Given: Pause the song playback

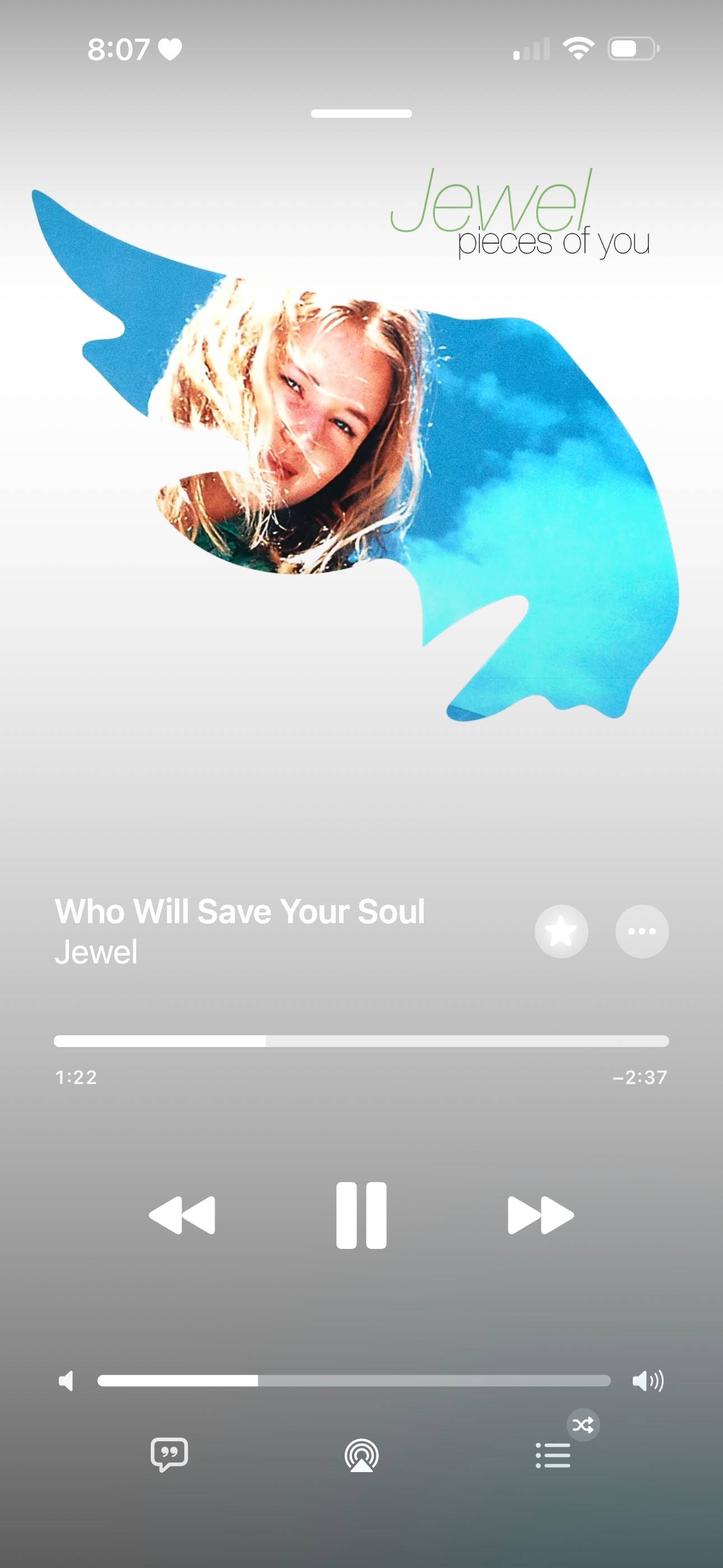Looking at the screenshot, I should click(x=361, y=1216).
